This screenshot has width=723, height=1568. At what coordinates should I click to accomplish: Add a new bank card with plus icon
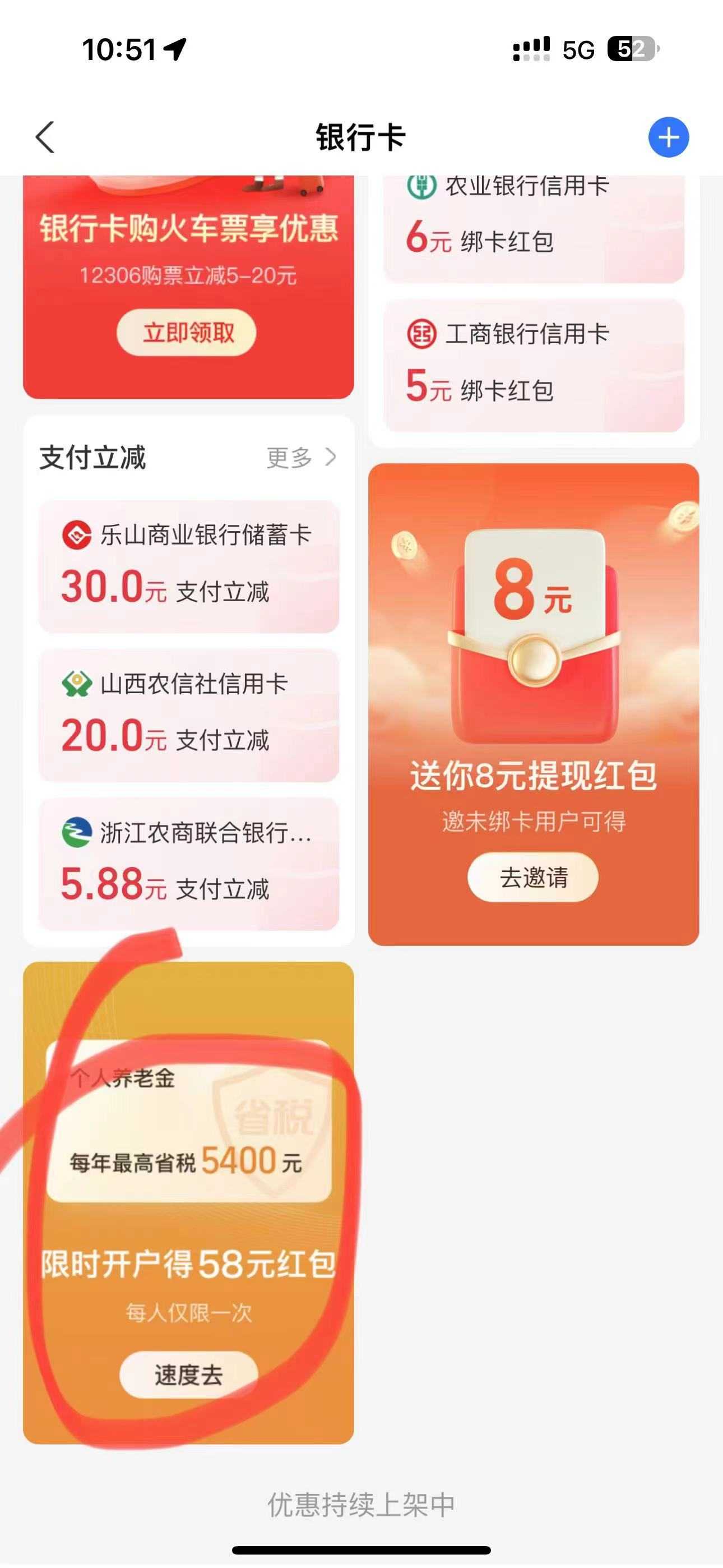(668, 137)
